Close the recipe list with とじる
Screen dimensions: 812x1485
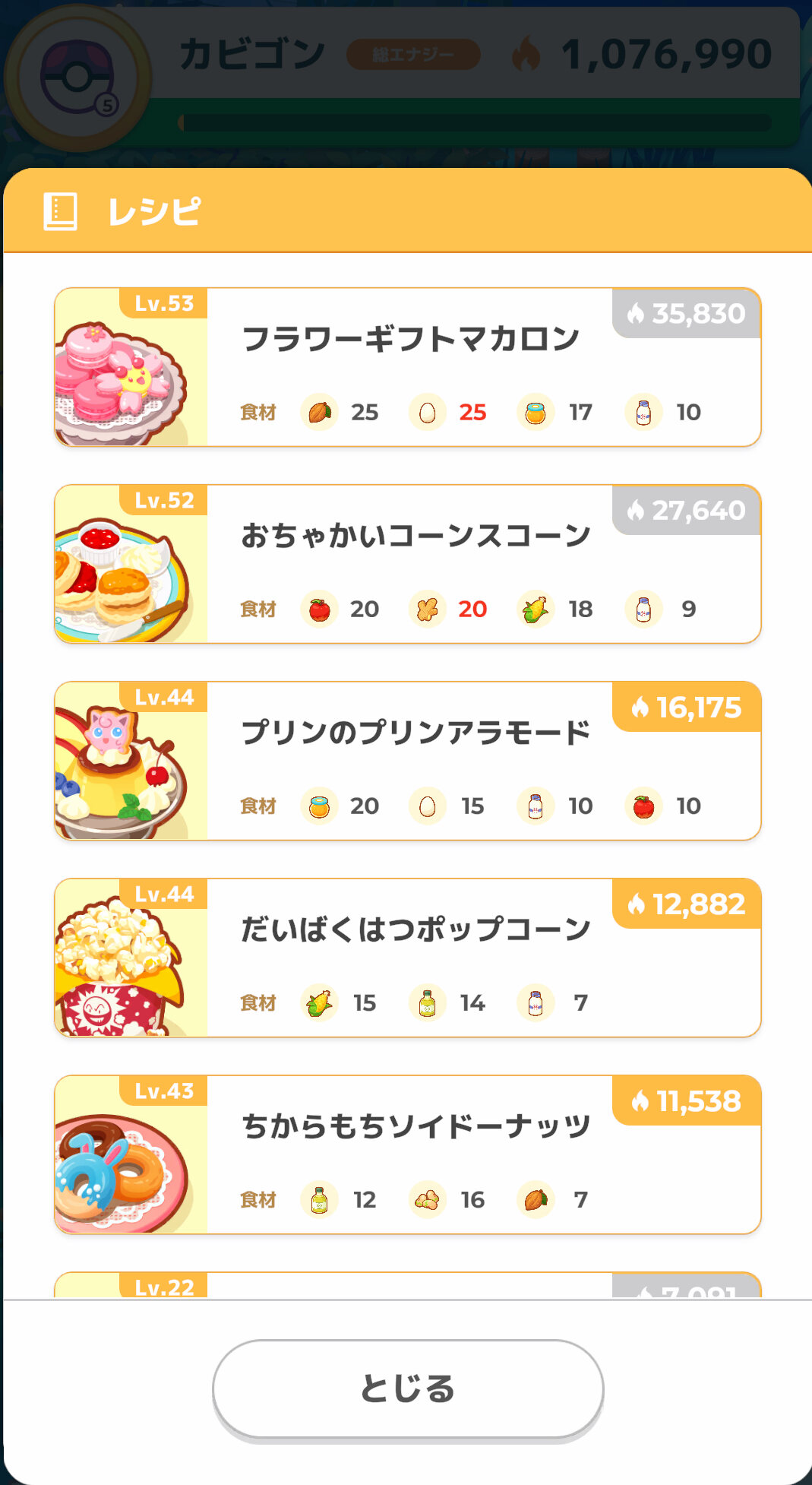click(408, 1388)
